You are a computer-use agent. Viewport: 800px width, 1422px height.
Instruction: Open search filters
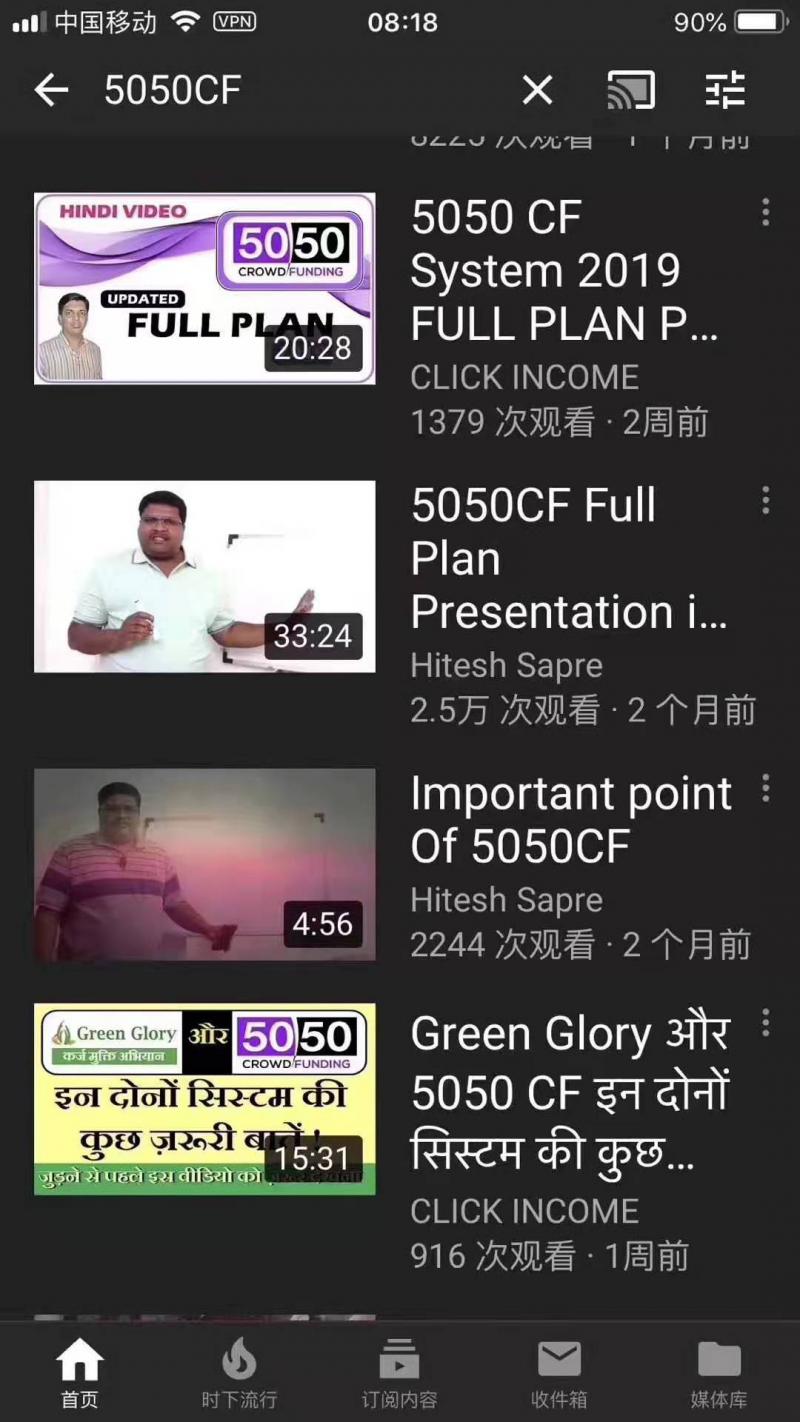pos(725,91)
